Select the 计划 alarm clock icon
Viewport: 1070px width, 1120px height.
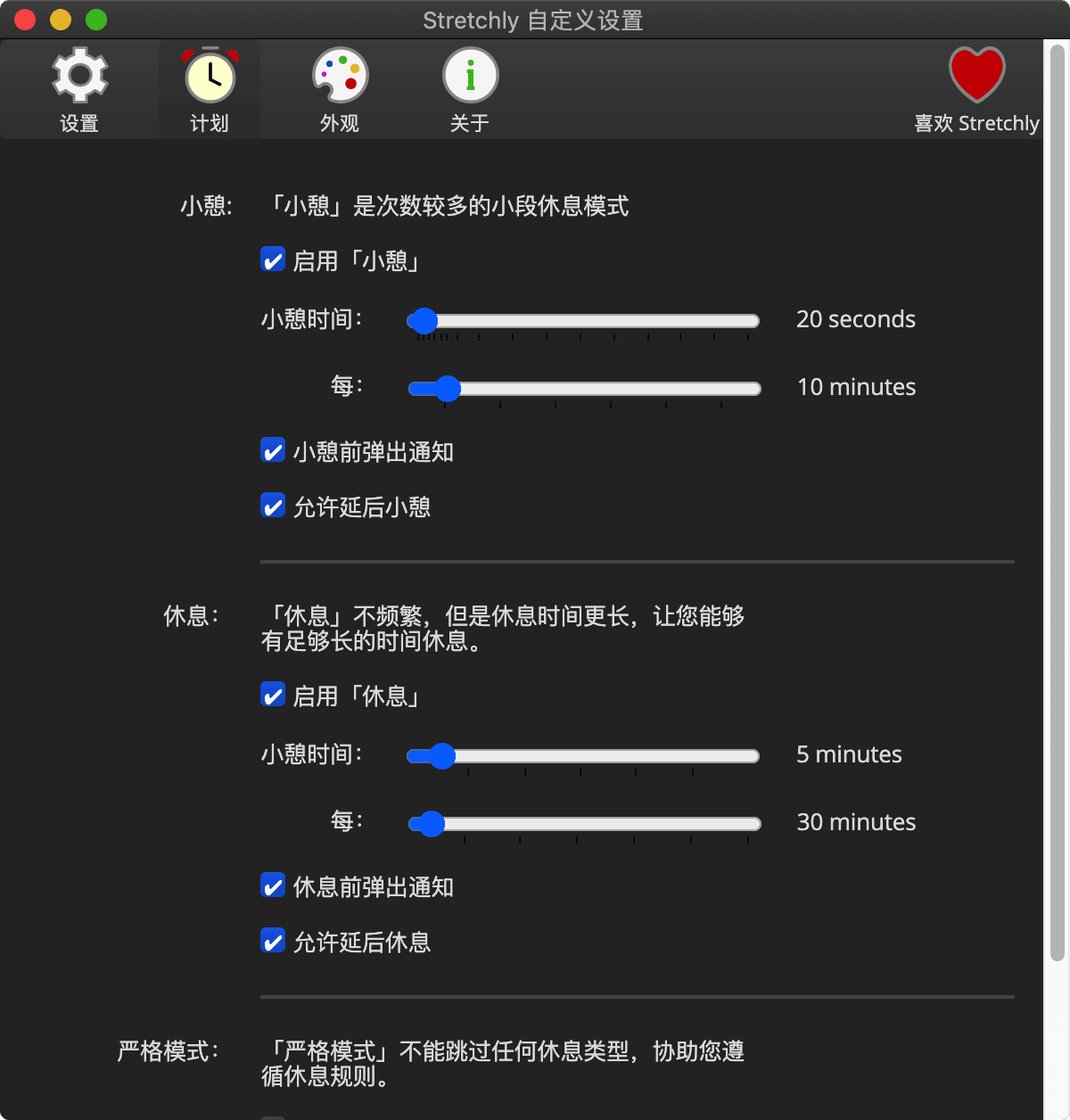(x=209, y=76)
